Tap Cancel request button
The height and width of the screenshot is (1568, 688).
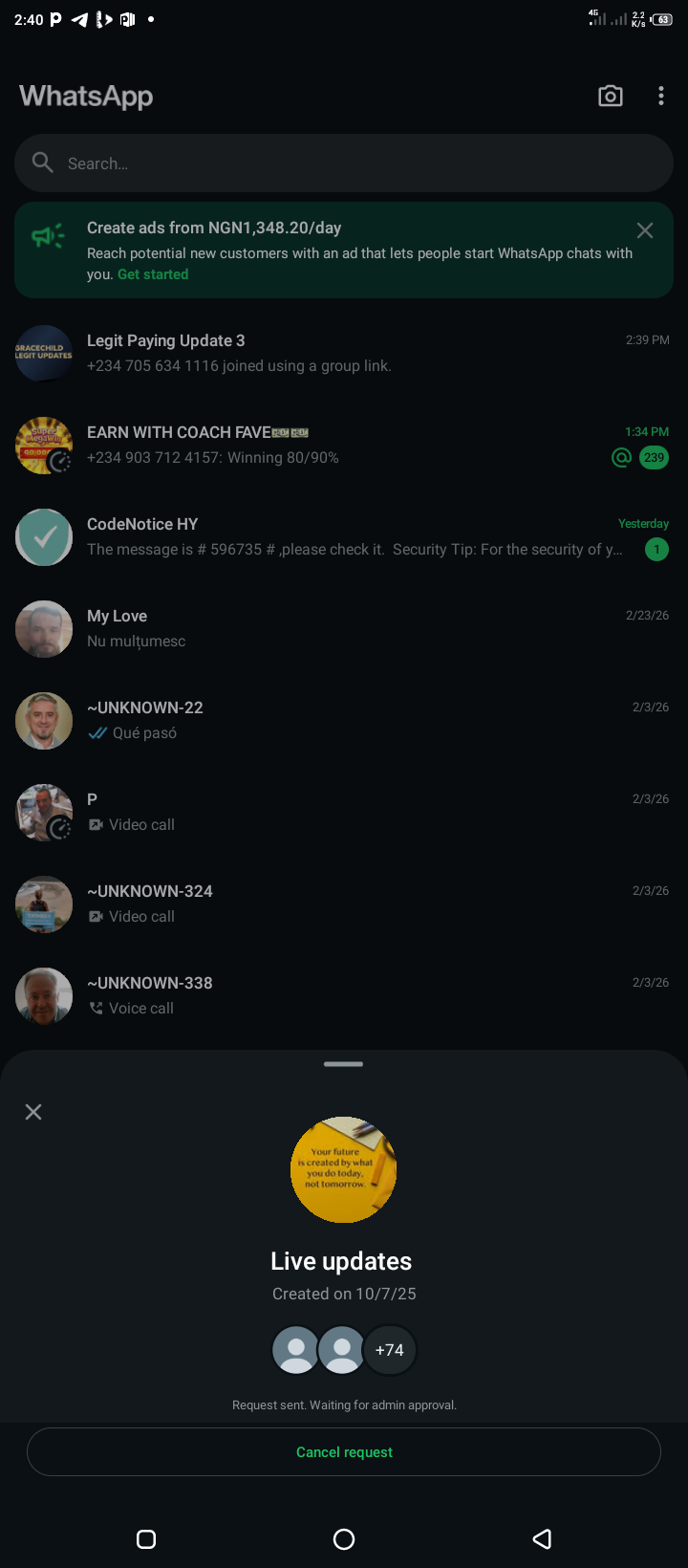344,1452
